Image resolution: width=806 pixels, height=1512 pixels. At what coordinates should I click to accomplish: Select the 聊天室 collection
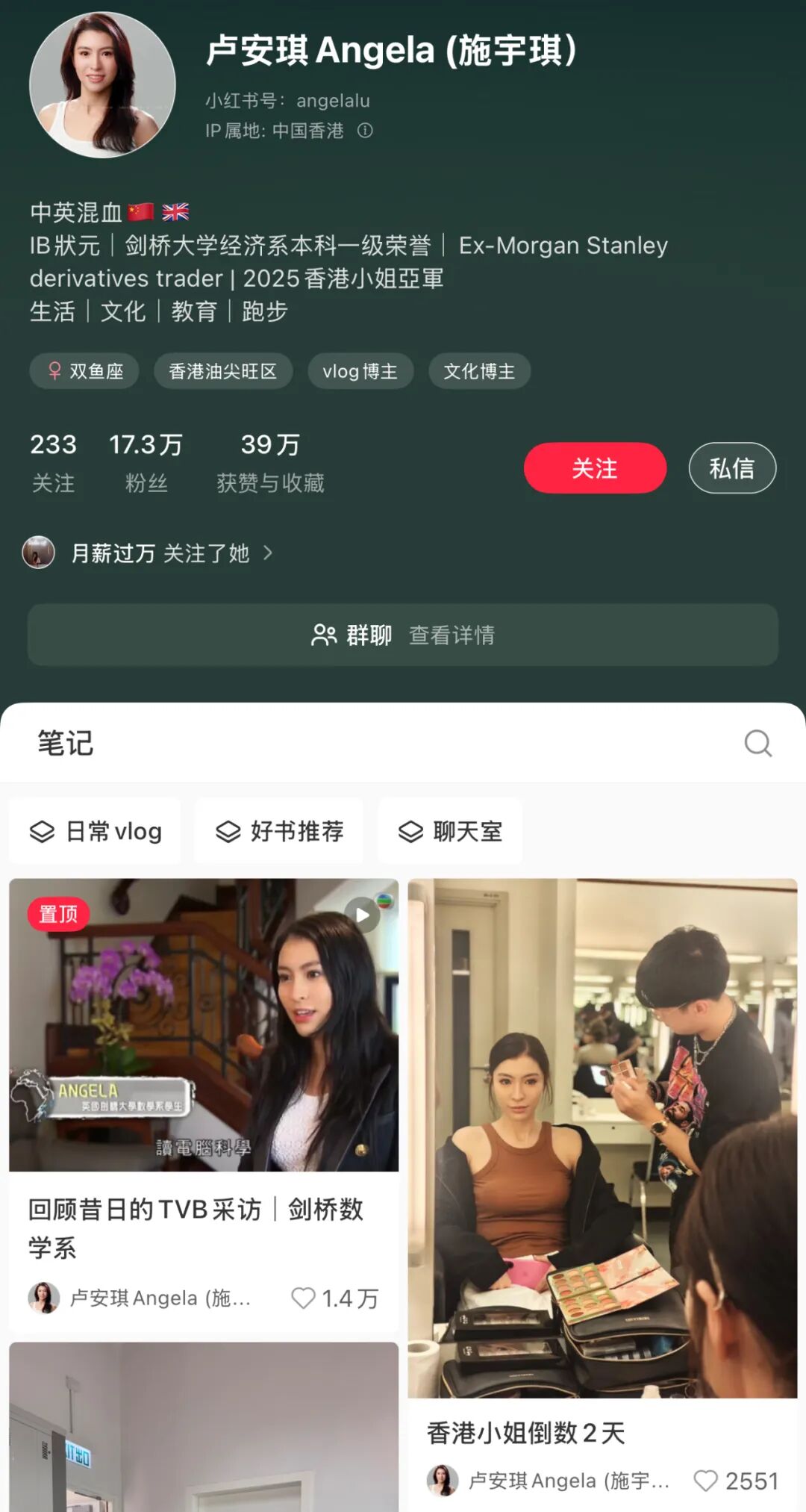(450, 831)
